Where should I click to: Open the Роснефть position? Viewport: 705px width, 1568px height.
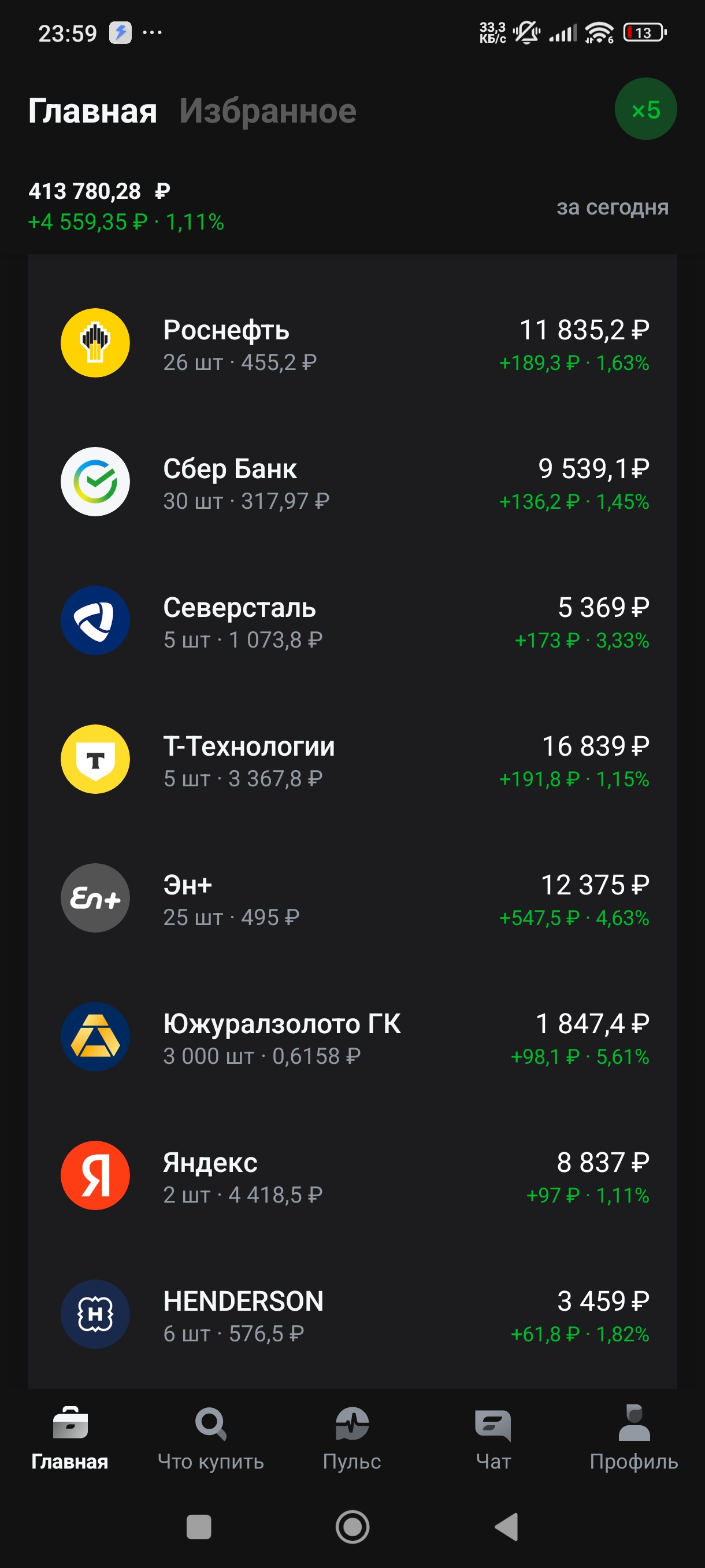coord(352,343)
